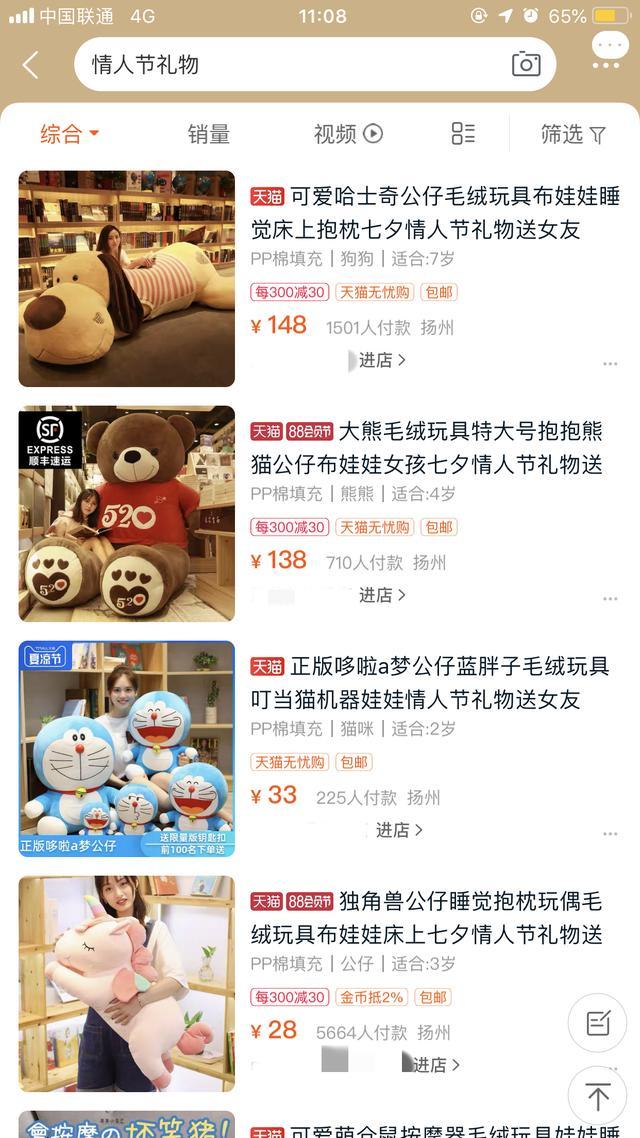Enter the shop of the ¥148 husky toy
Screen dimensions: 640x1138
pos(382,360)
